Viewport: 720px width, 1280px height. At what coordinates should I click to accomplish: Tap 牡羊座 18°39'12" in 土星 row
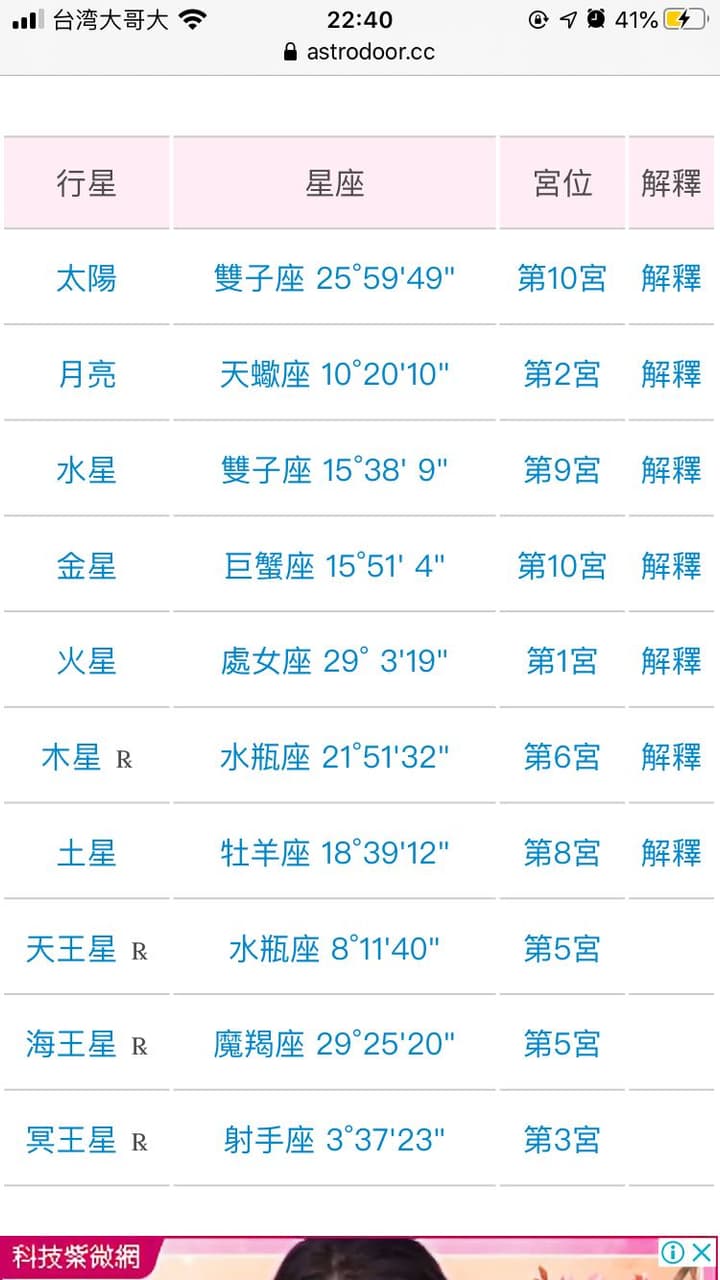335,853
